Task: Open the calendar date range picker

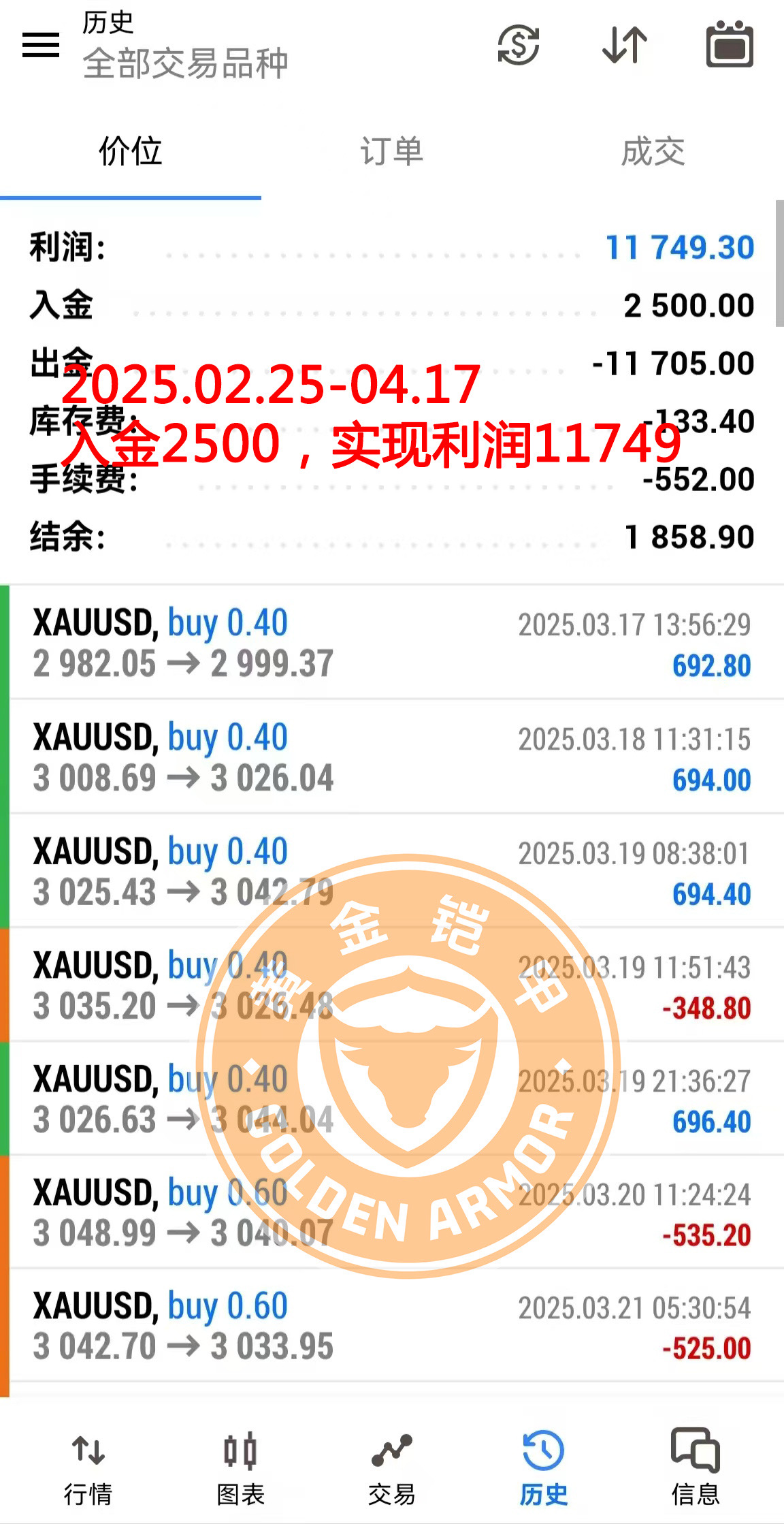Action: [730, 45]
